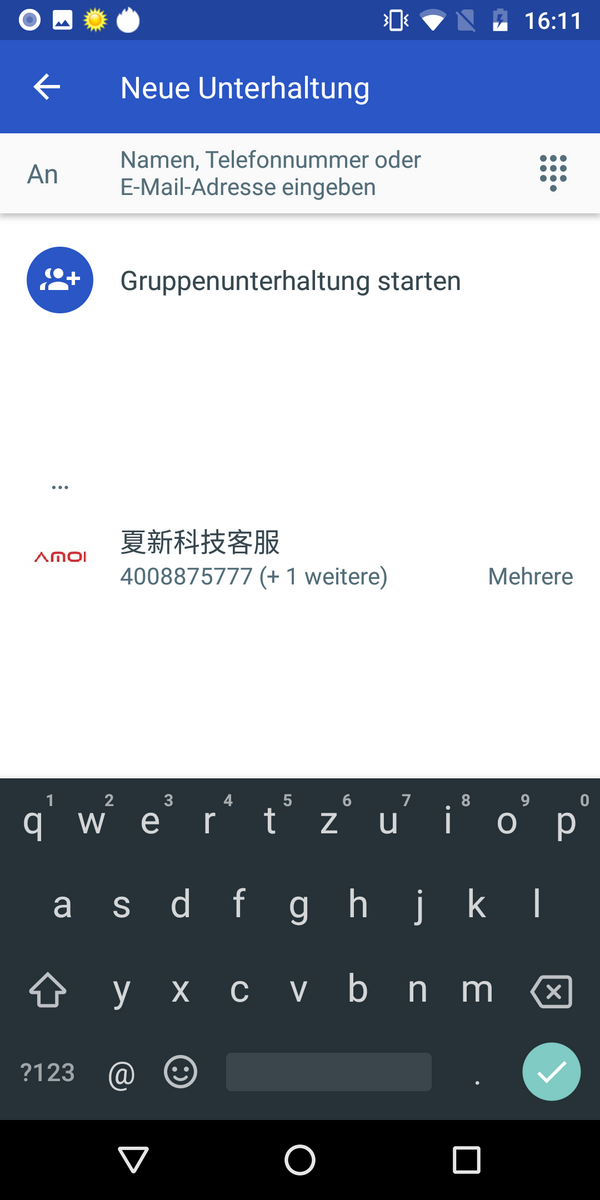Tap the backspace key on the keyboard

coord(551,991)
